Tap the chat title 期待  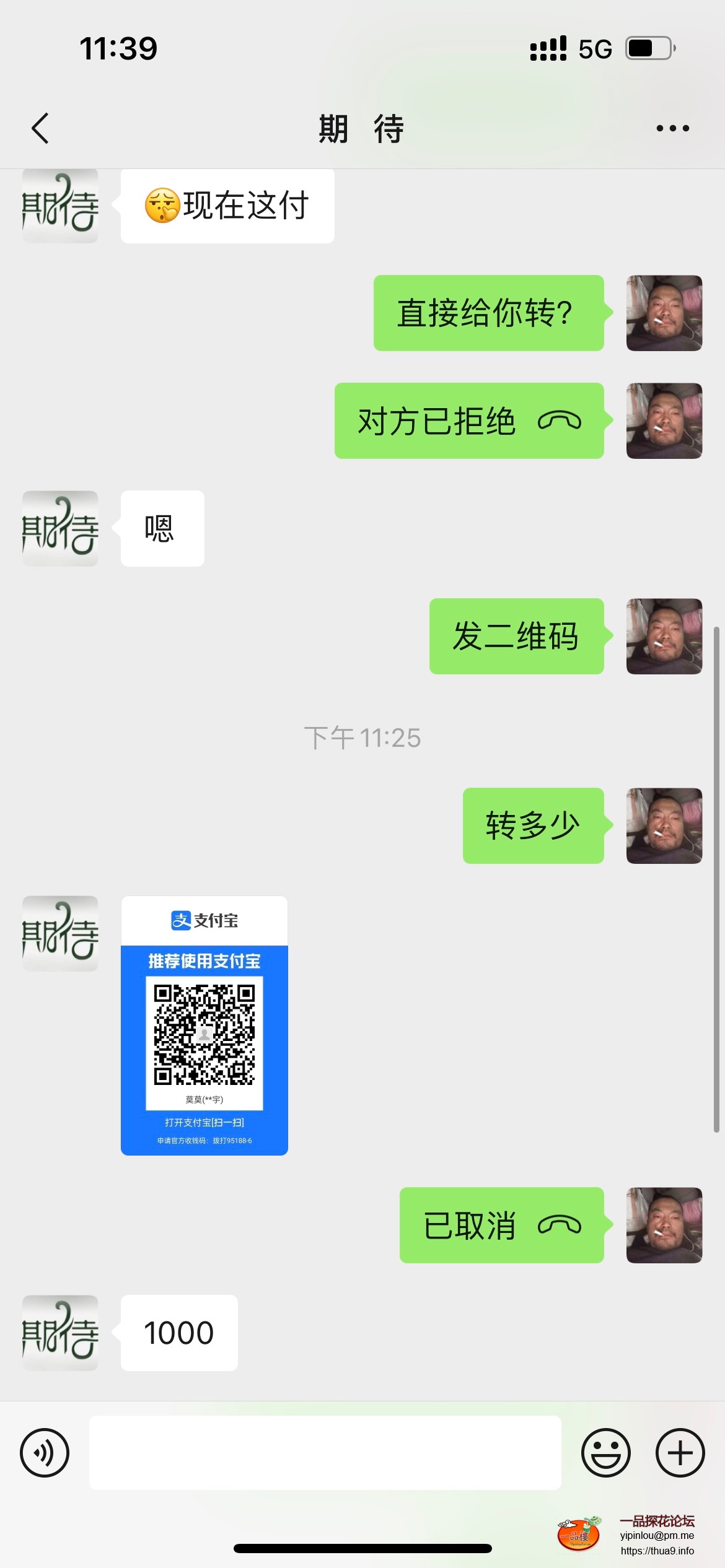pyautogui.click(x=361, y=128)
